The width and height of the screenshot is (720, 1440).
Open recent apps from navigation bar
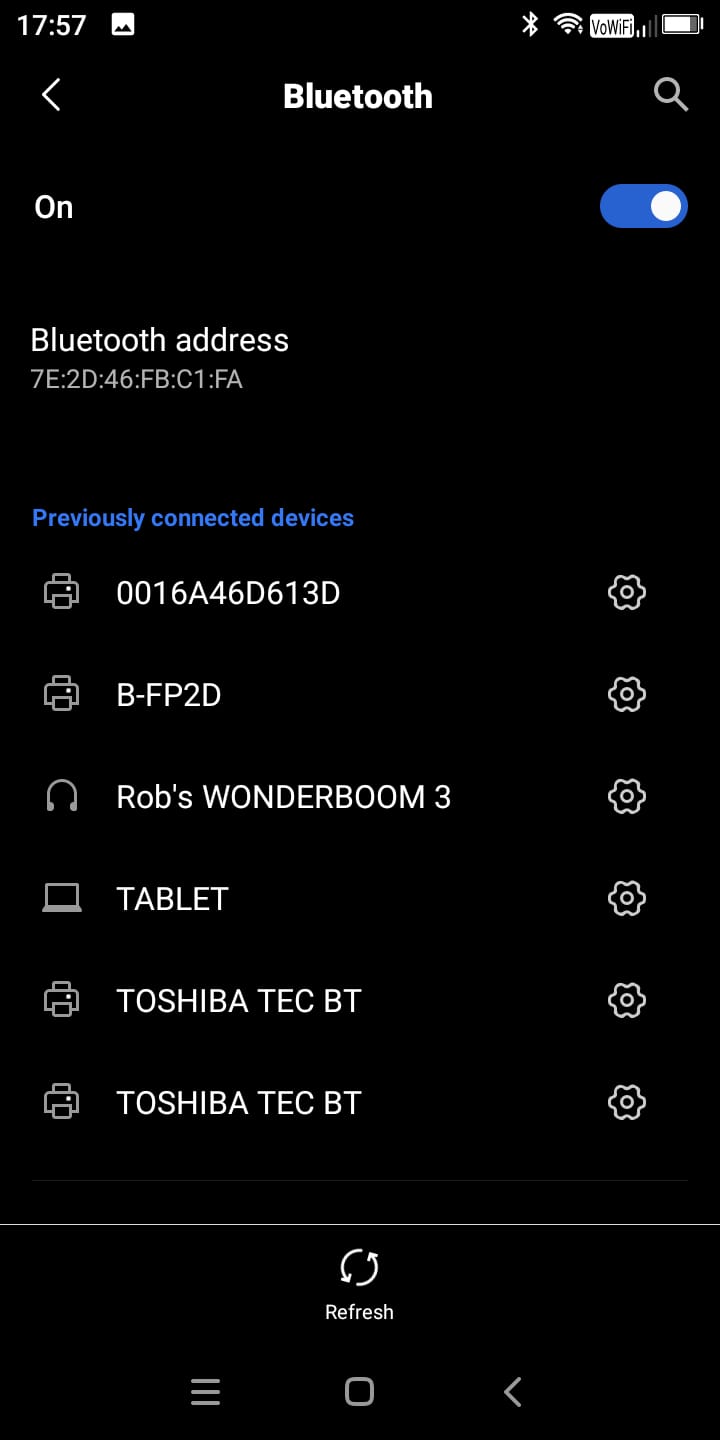[205, 1392]
